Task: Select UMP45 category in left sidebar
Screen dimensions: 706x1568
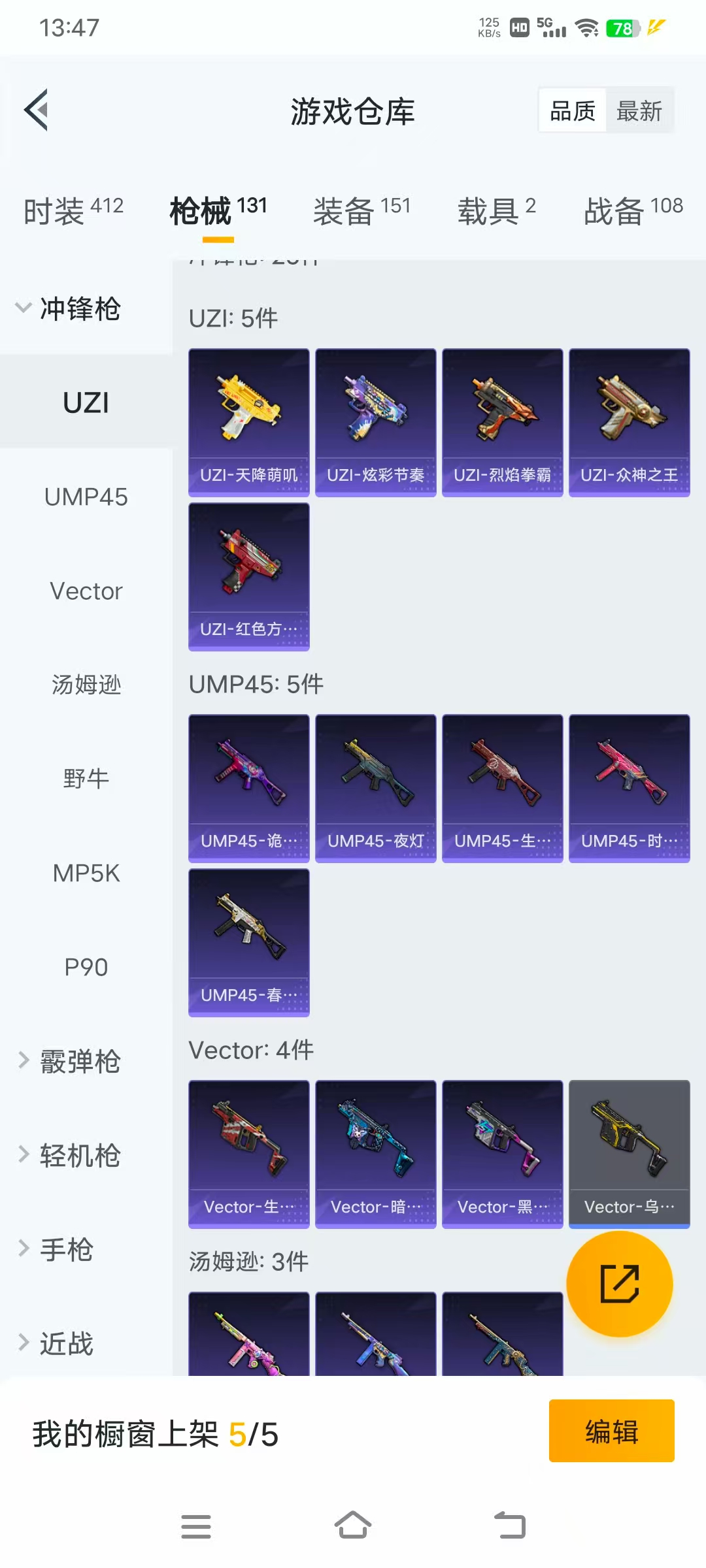Action: click(x=86, y=497)
